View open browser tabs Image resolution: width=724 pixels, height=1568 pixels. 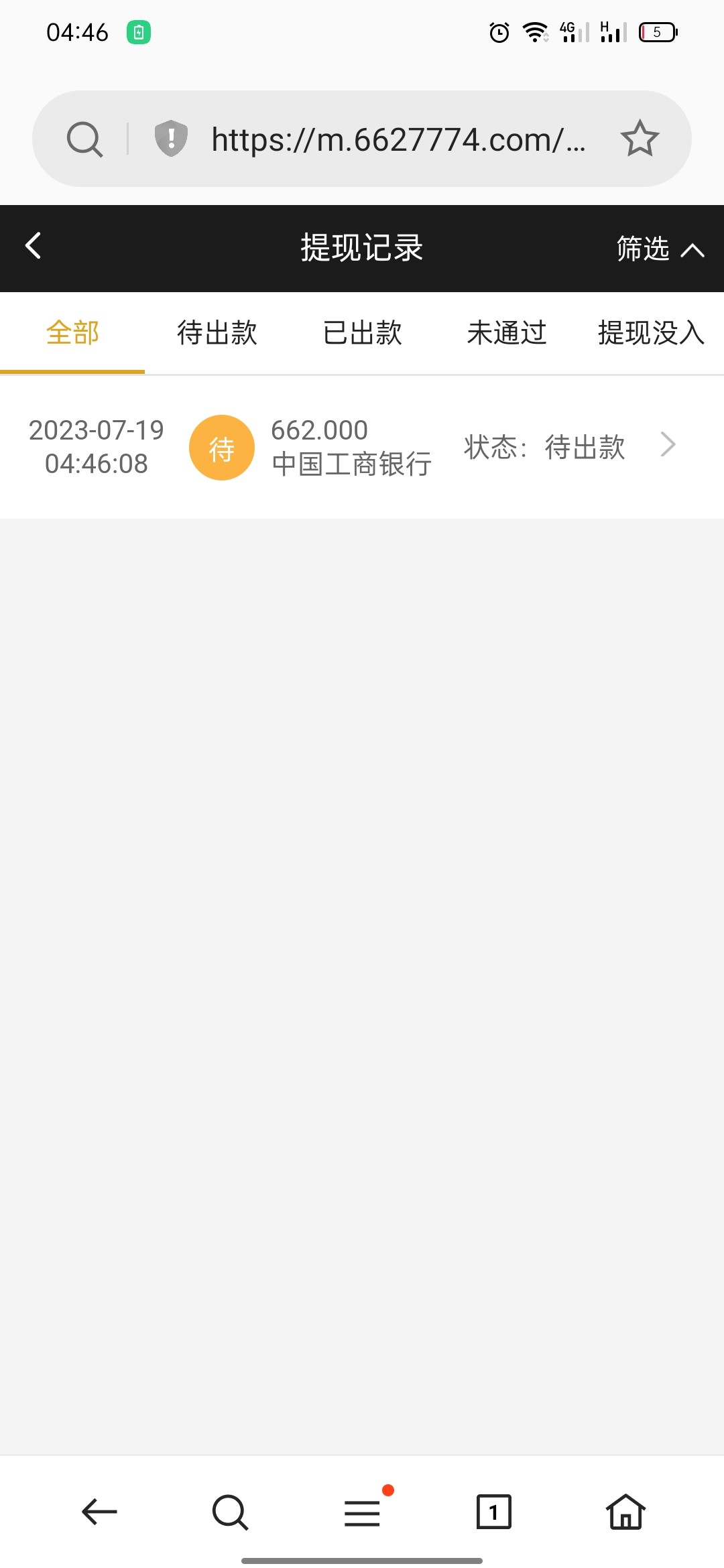coord(493,1512)
